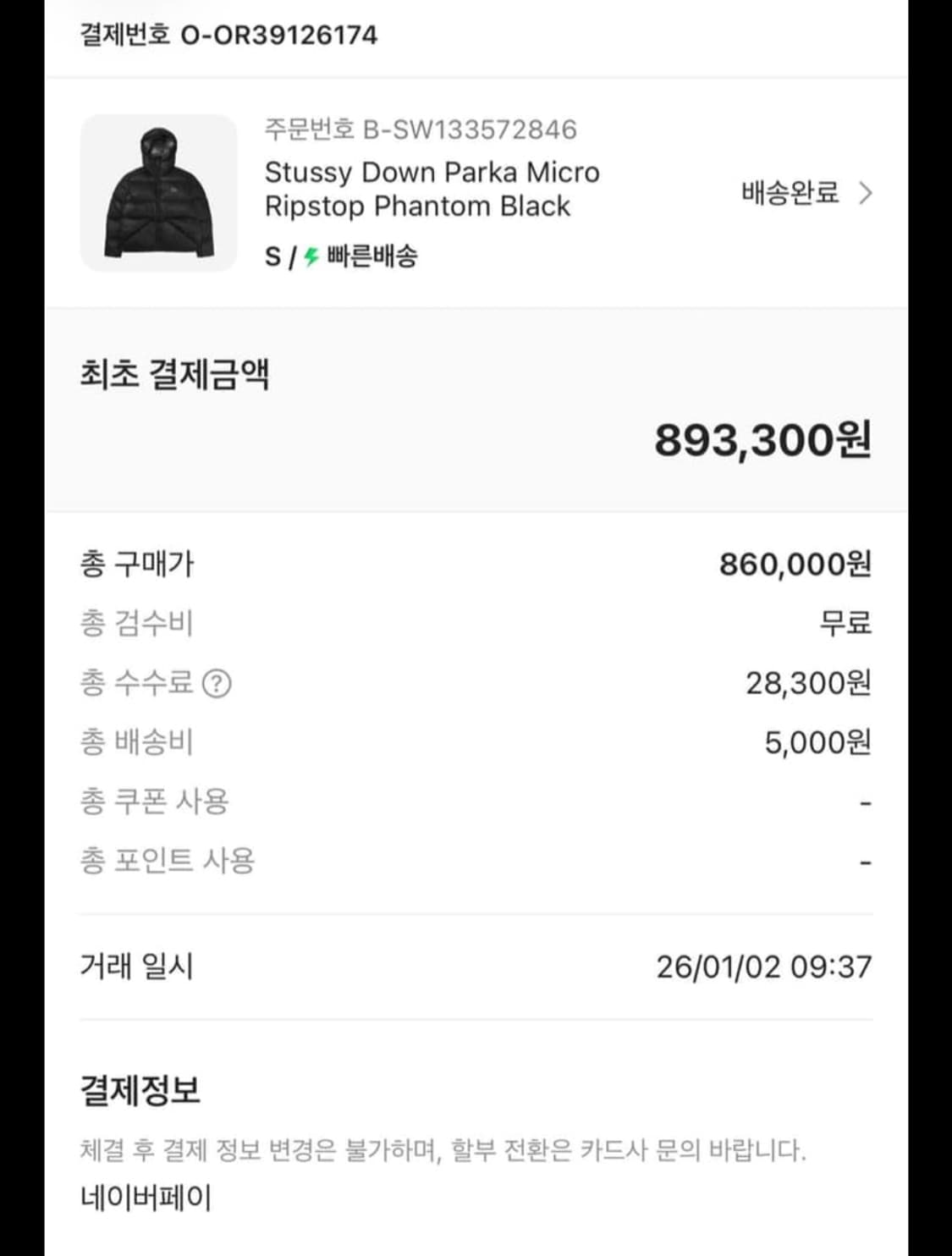The image size is (952, 1256).
Task: Select the 총 포인트 사용 row
Action: coord(474,859)
